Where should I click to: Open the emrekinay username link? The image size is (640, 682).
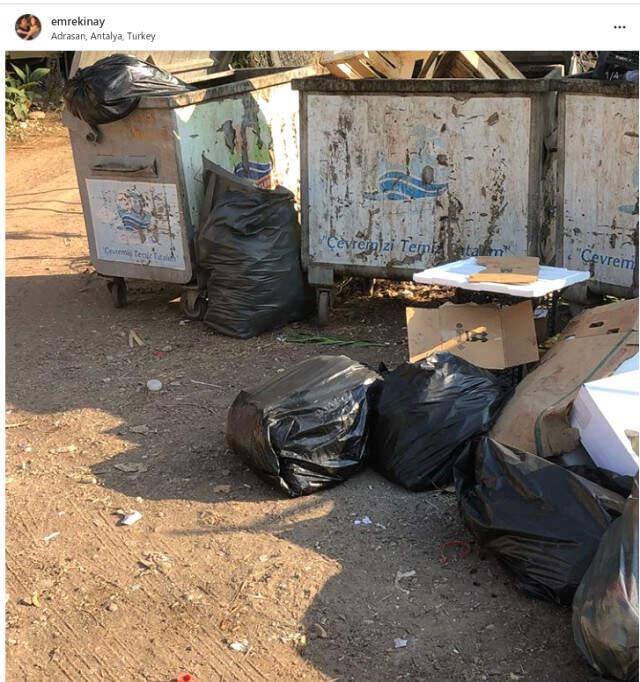(x=77, y=21)
